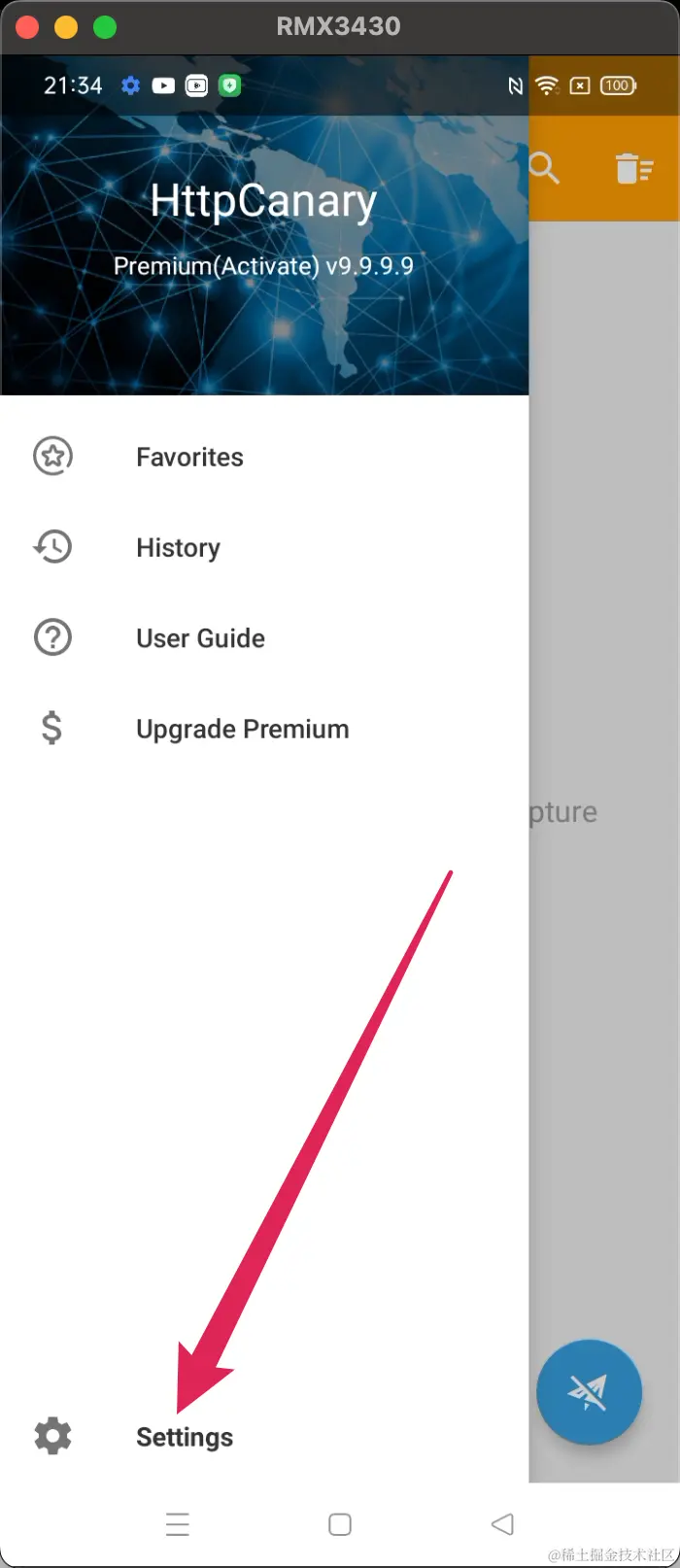The height and width of the screenshot is (1568, 680).
Task: Open the History entry
Action: point(178,548)
